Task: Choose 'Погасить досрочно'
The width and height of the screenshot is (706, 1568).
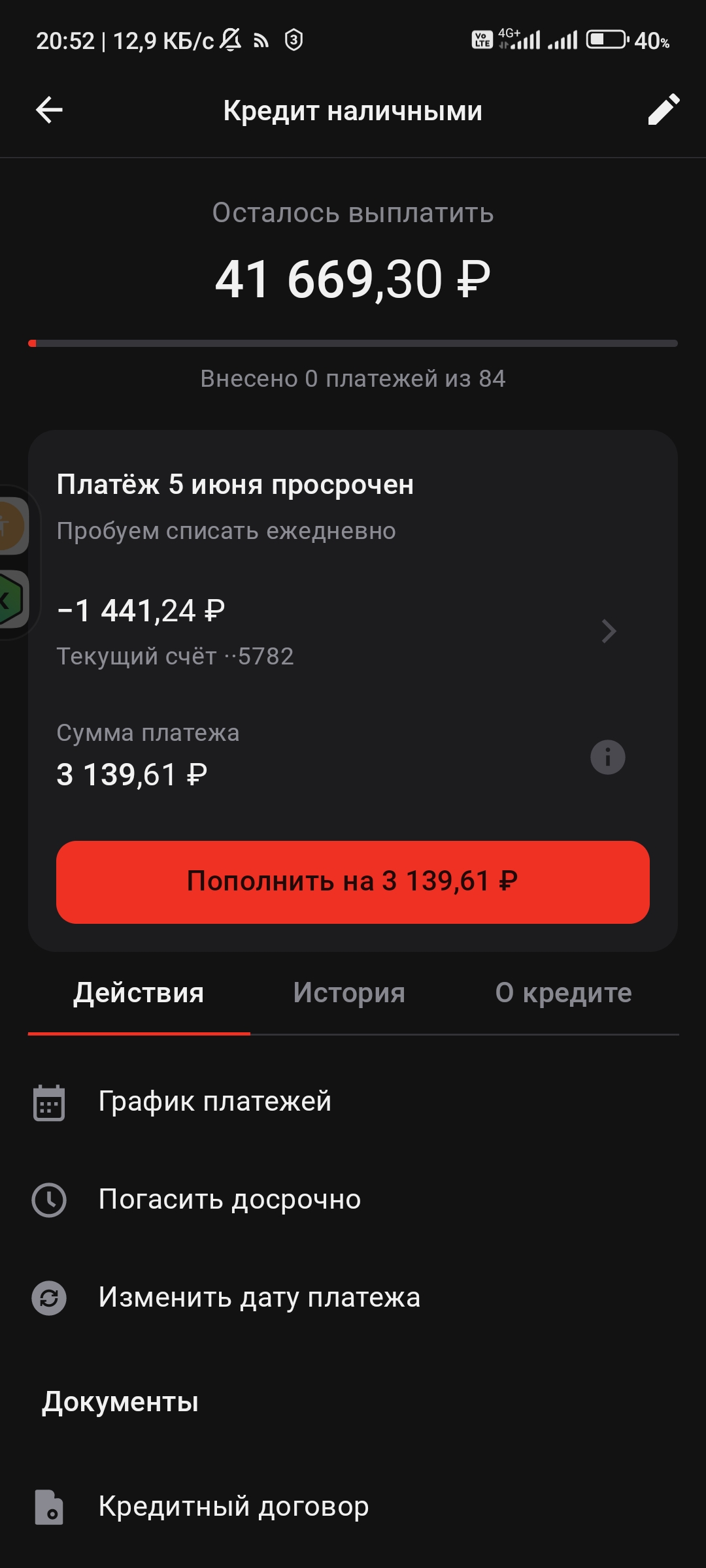Action: tap(353, 1200)
